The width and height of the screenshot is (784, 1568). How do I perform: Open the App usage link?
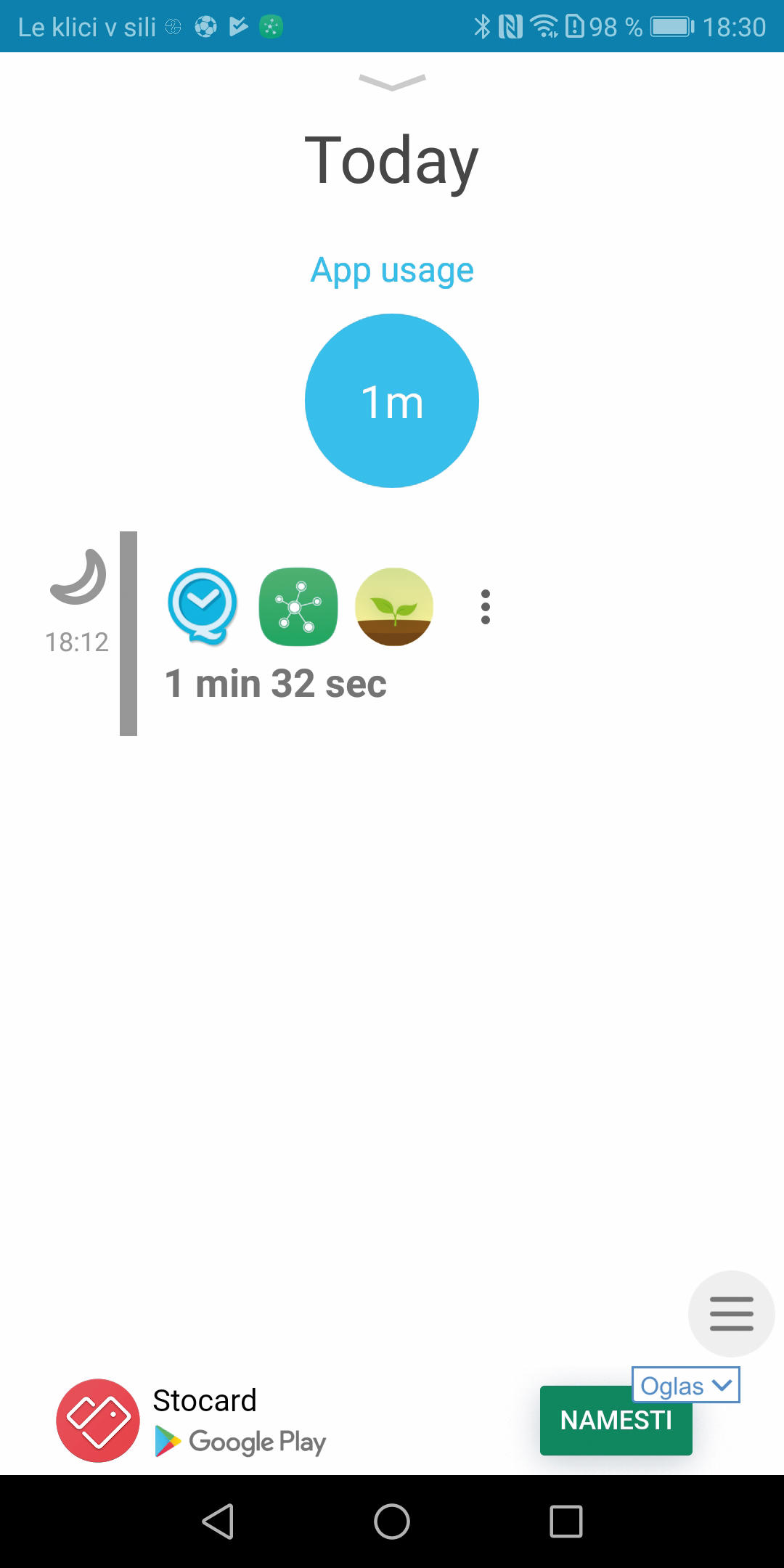392,271
